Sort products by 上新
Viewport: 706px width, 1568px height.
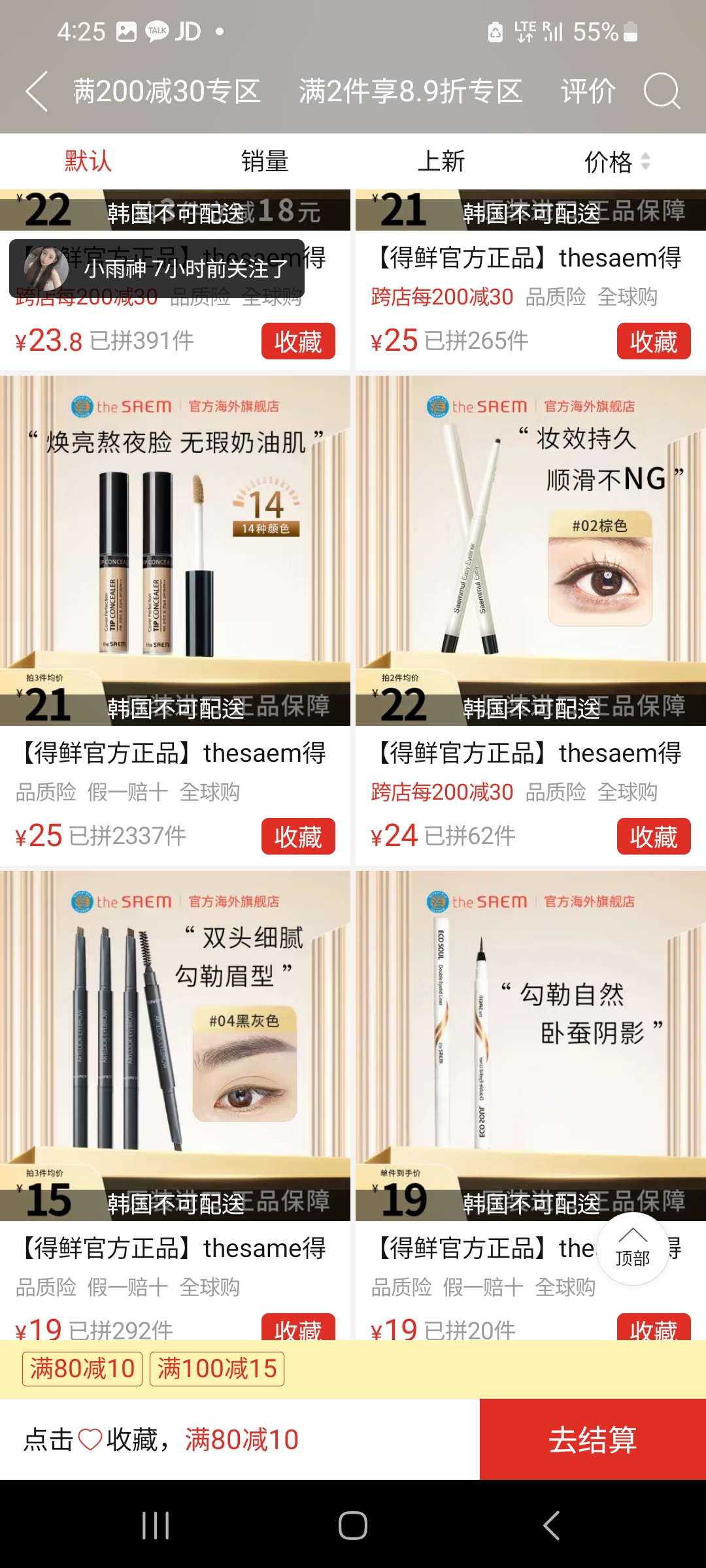click(441, 161)
